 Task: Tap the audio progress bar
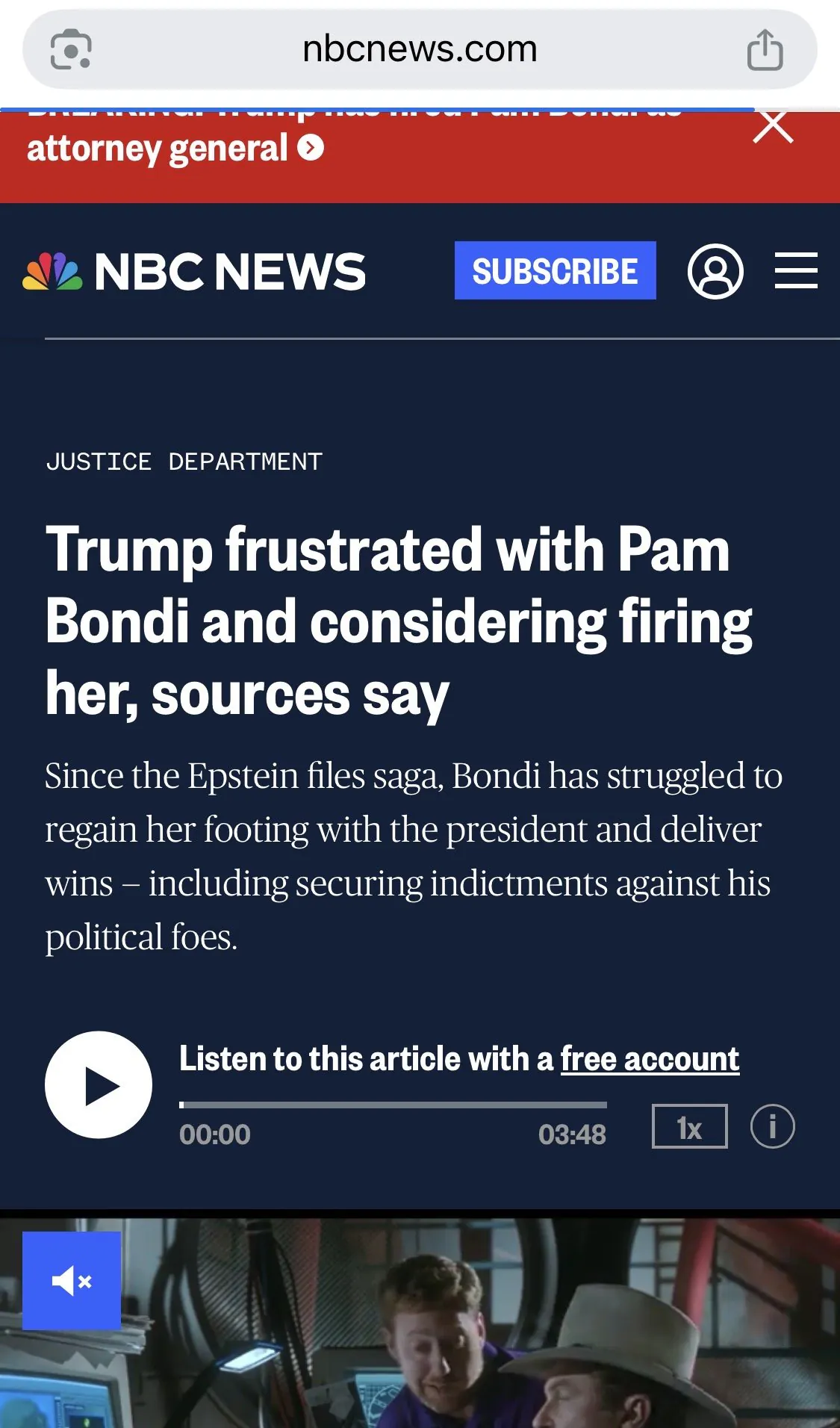(x=393, y=1105)
